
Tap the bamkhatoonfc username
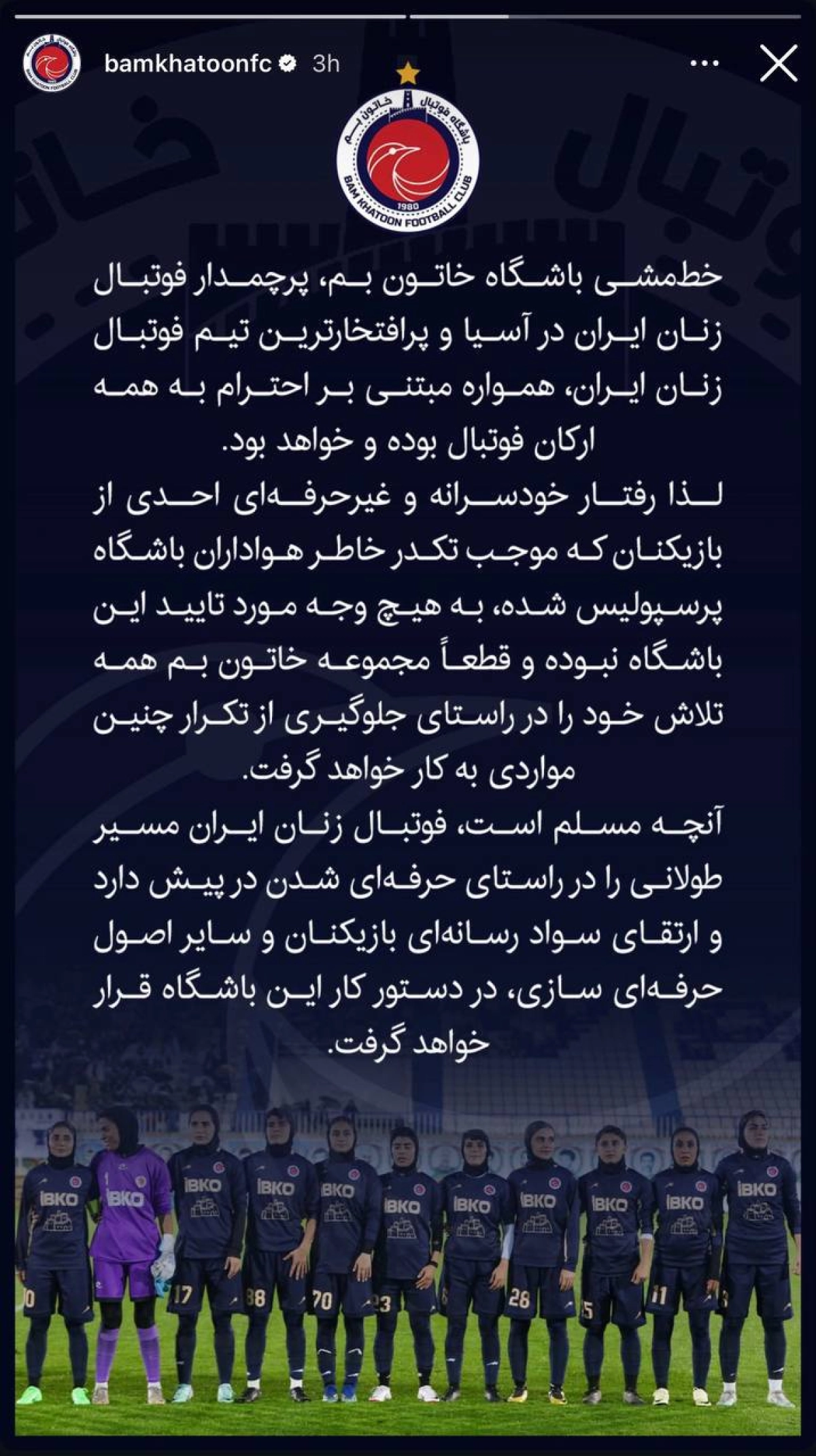(188, 64)
